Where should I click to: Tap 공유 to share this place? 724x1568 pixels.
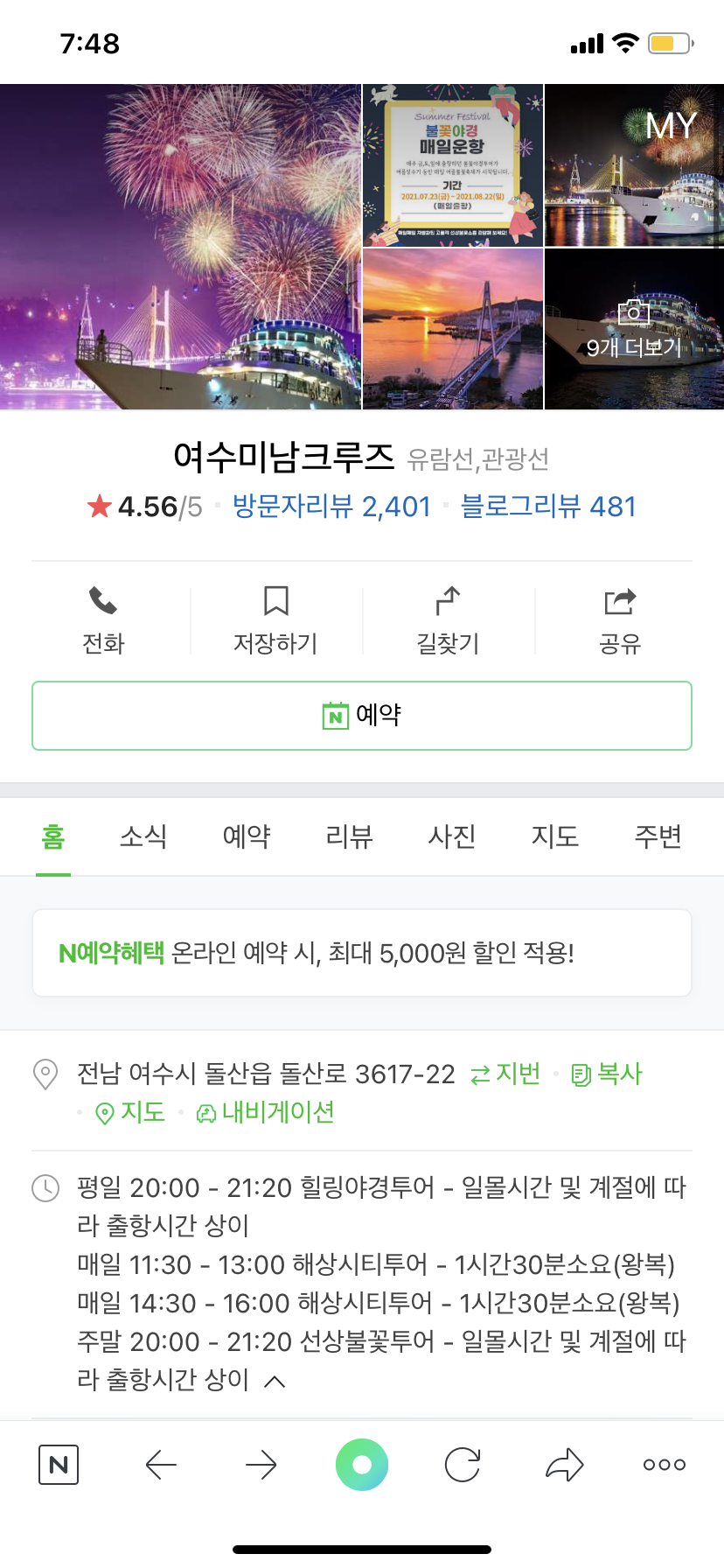pyautogui.click(x=620, y=621)
